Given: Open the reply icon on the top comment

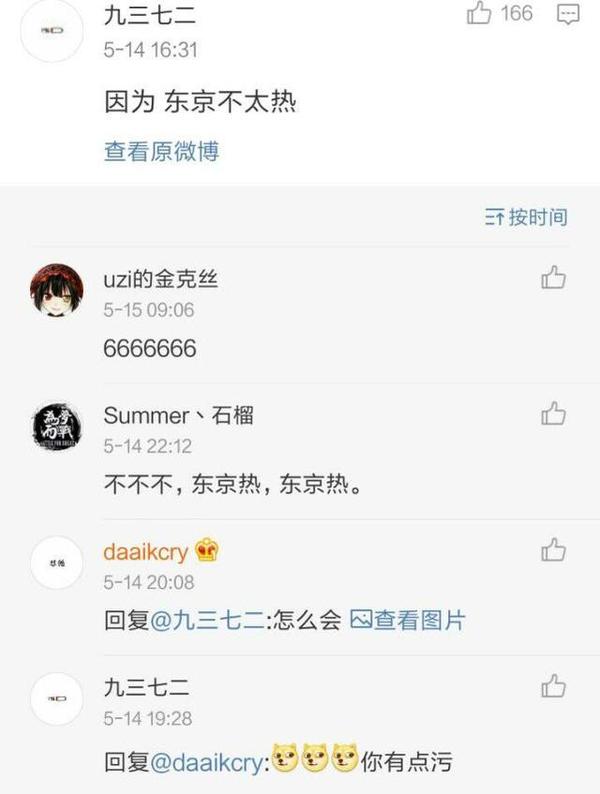Looking at the screenshot, I should pyautogui.click(x=568, y=14).
